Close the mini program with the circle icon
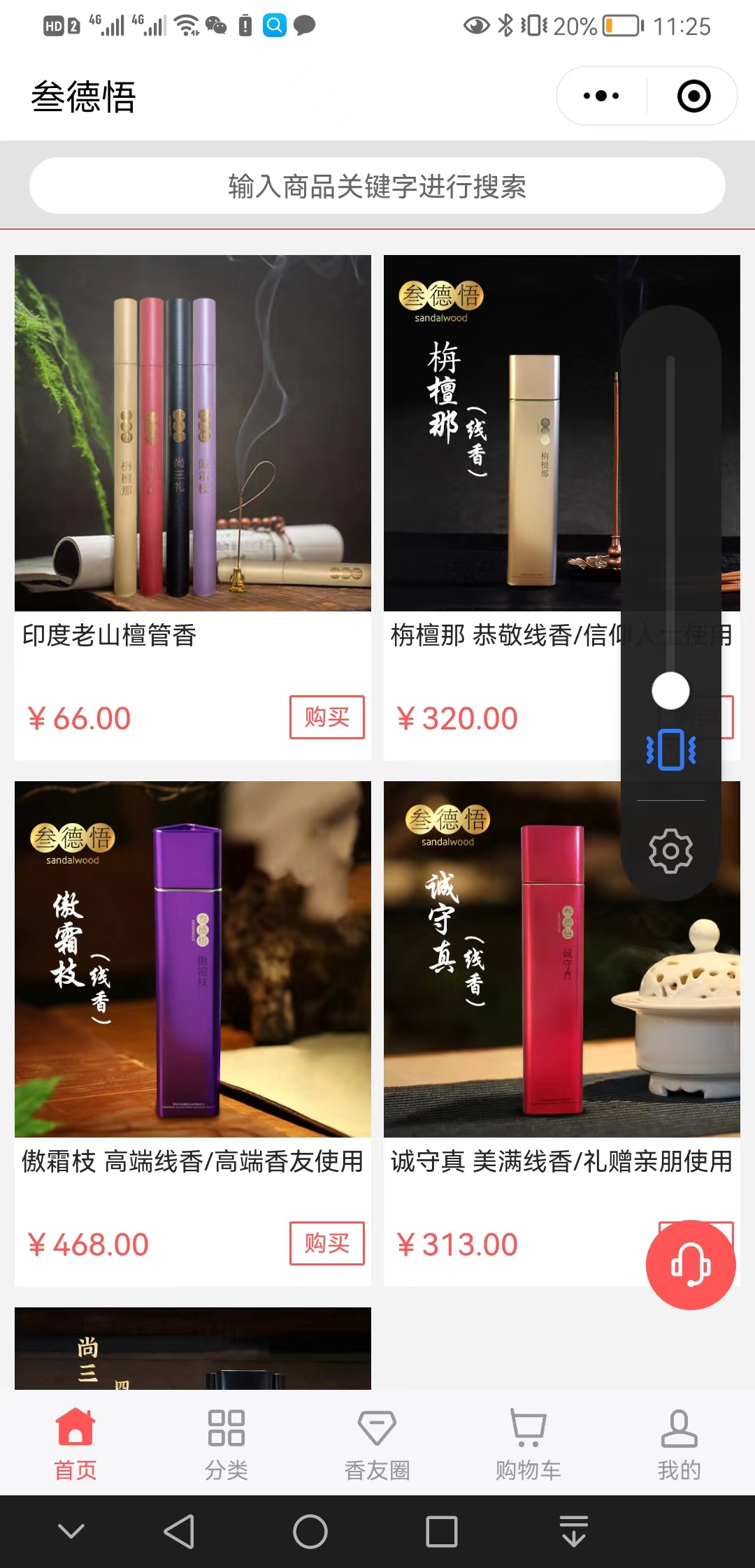This screenshot has height=1568, width=755. click(x=693, y=96)
